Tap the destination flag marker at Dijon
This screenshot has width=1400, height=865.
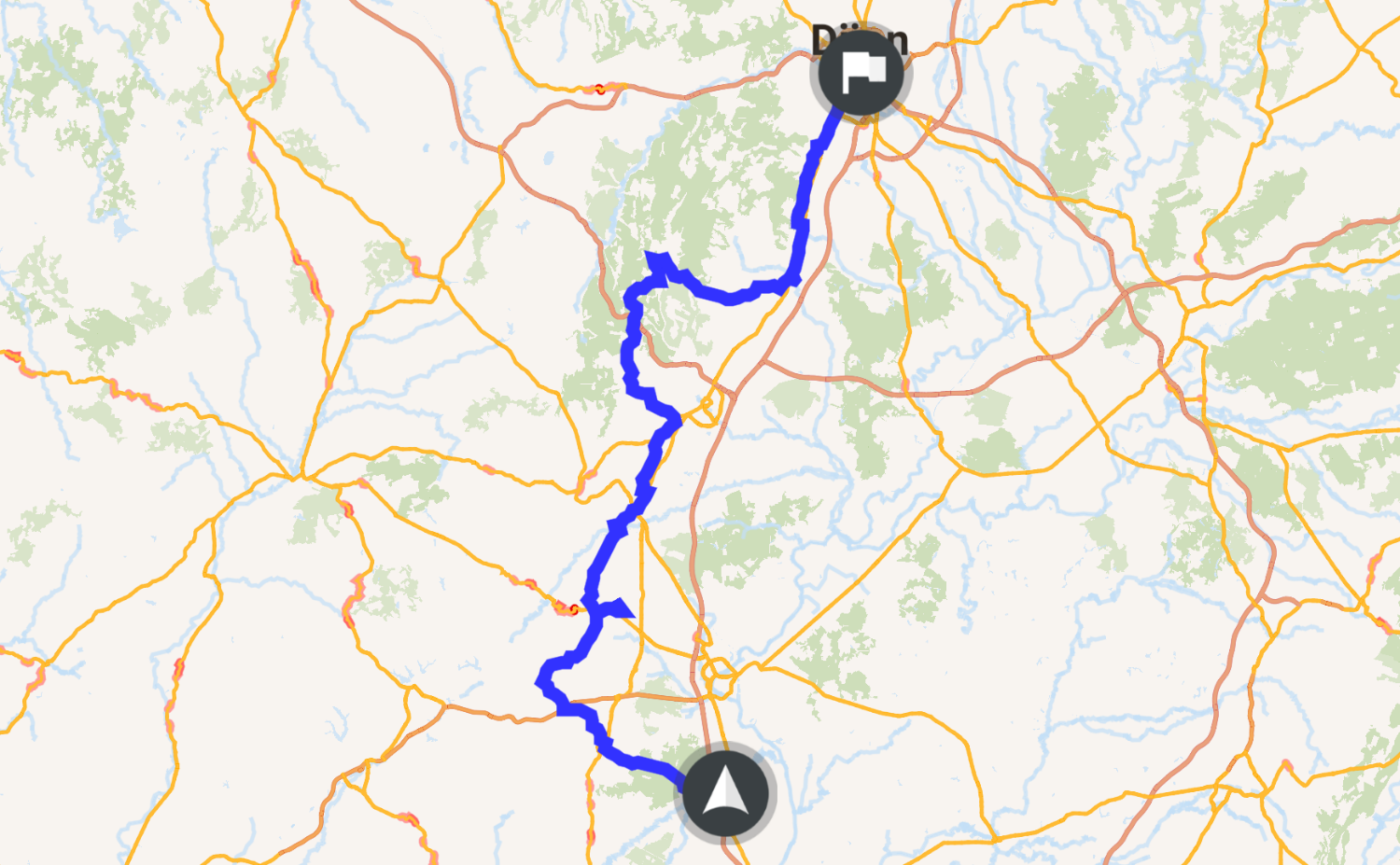click(x=861, y=71)
